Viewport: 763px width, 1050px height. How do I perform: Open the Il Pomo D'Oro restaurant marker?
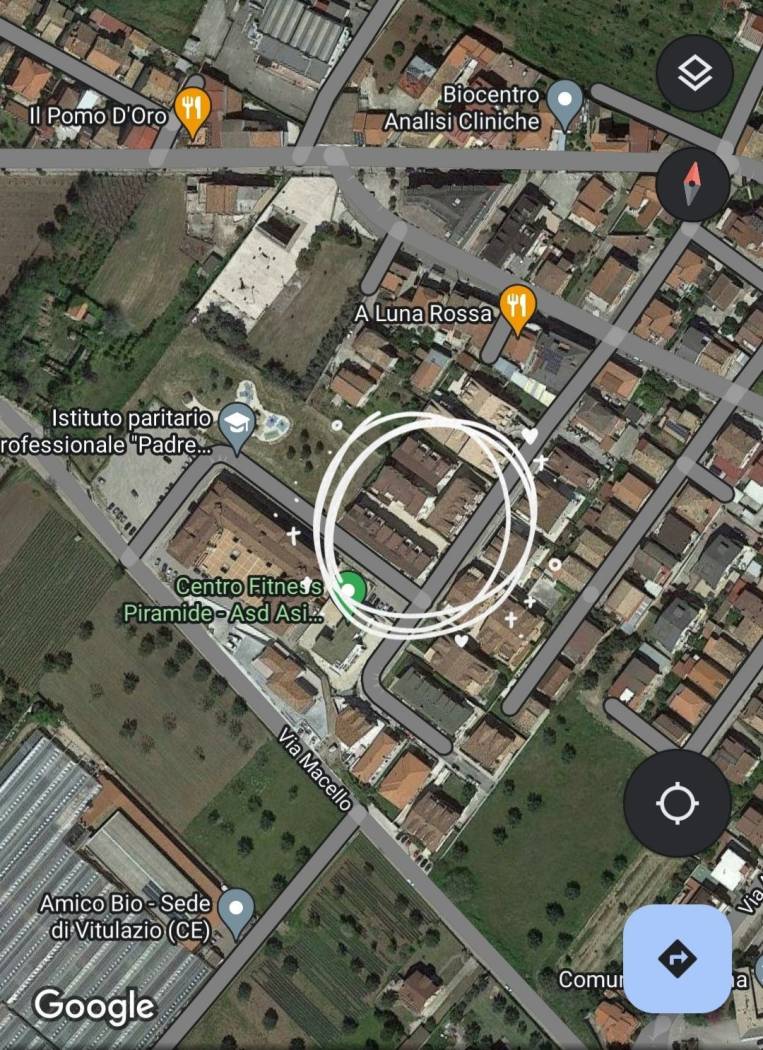[192, 110]
